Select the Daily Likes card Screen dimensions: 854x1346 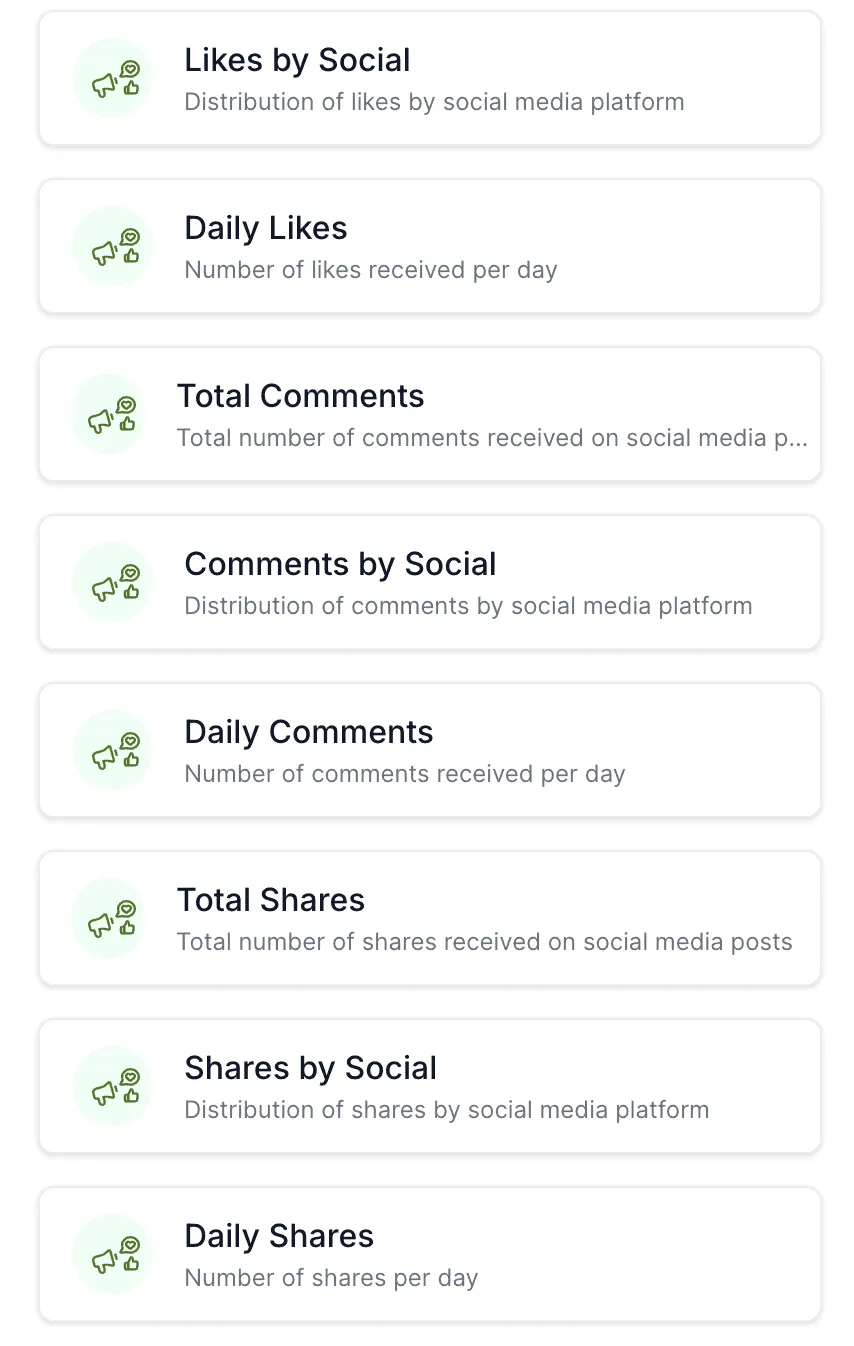click(x=430, y=247)
